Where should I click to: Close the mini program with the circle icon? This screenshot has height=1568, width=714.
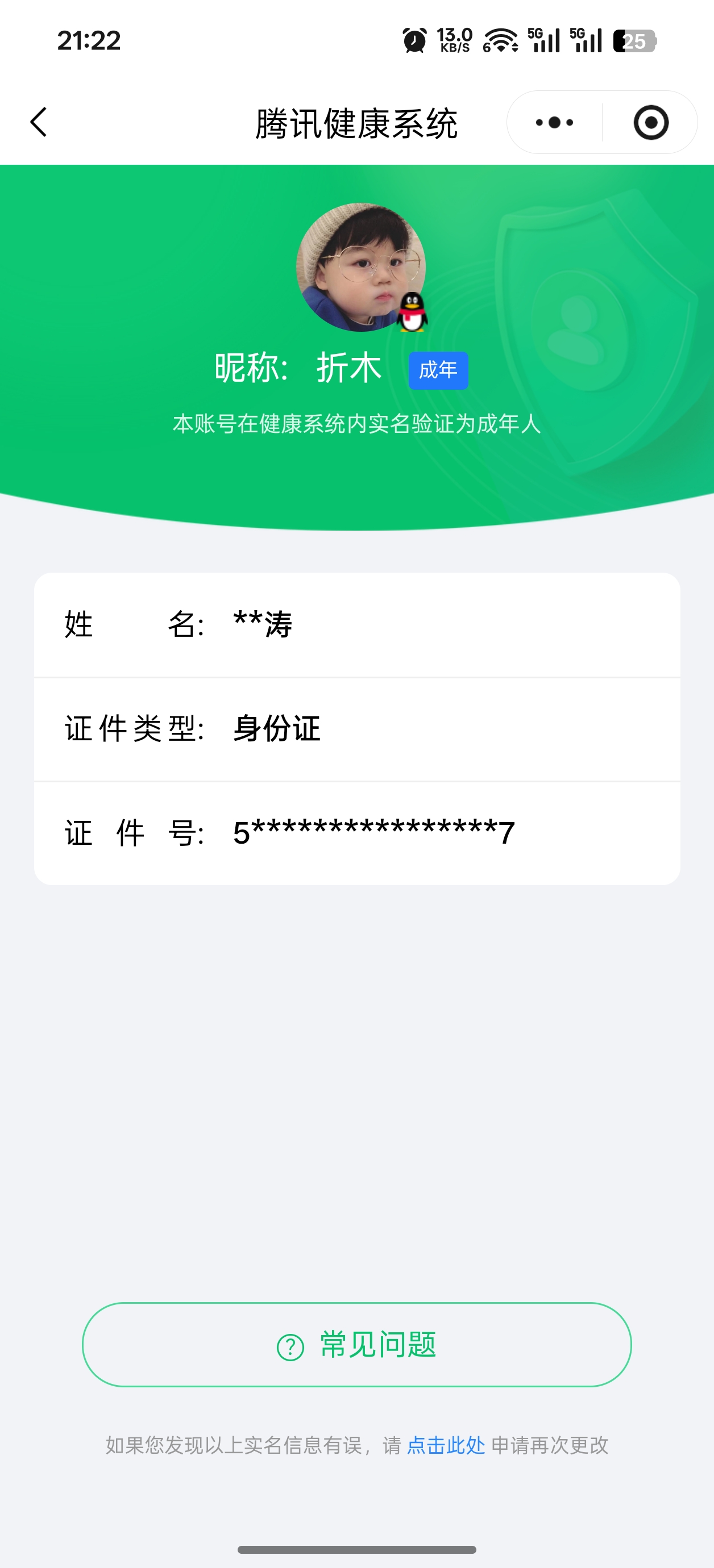click(651, 122)
